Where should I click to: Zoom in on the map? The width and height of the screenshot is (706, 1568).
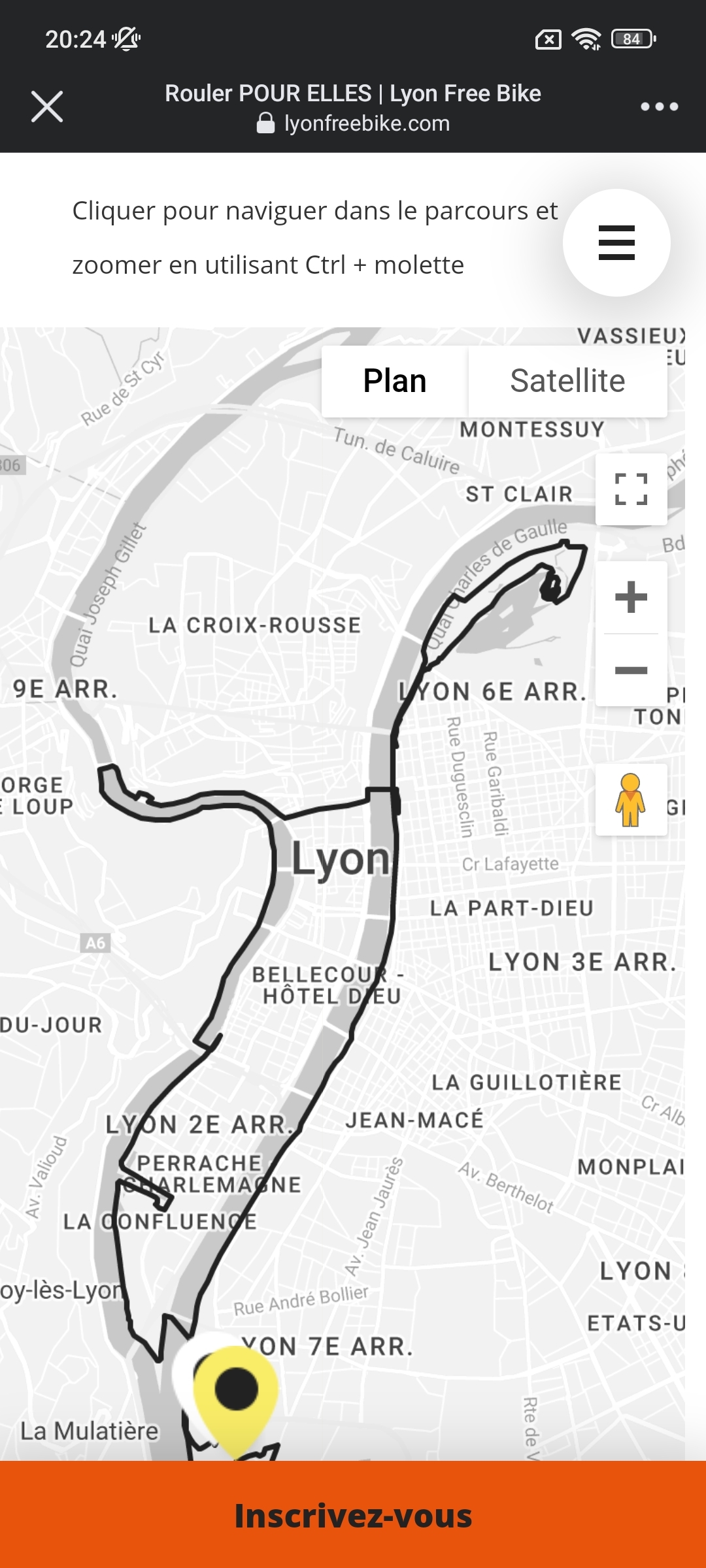point(631,597)
